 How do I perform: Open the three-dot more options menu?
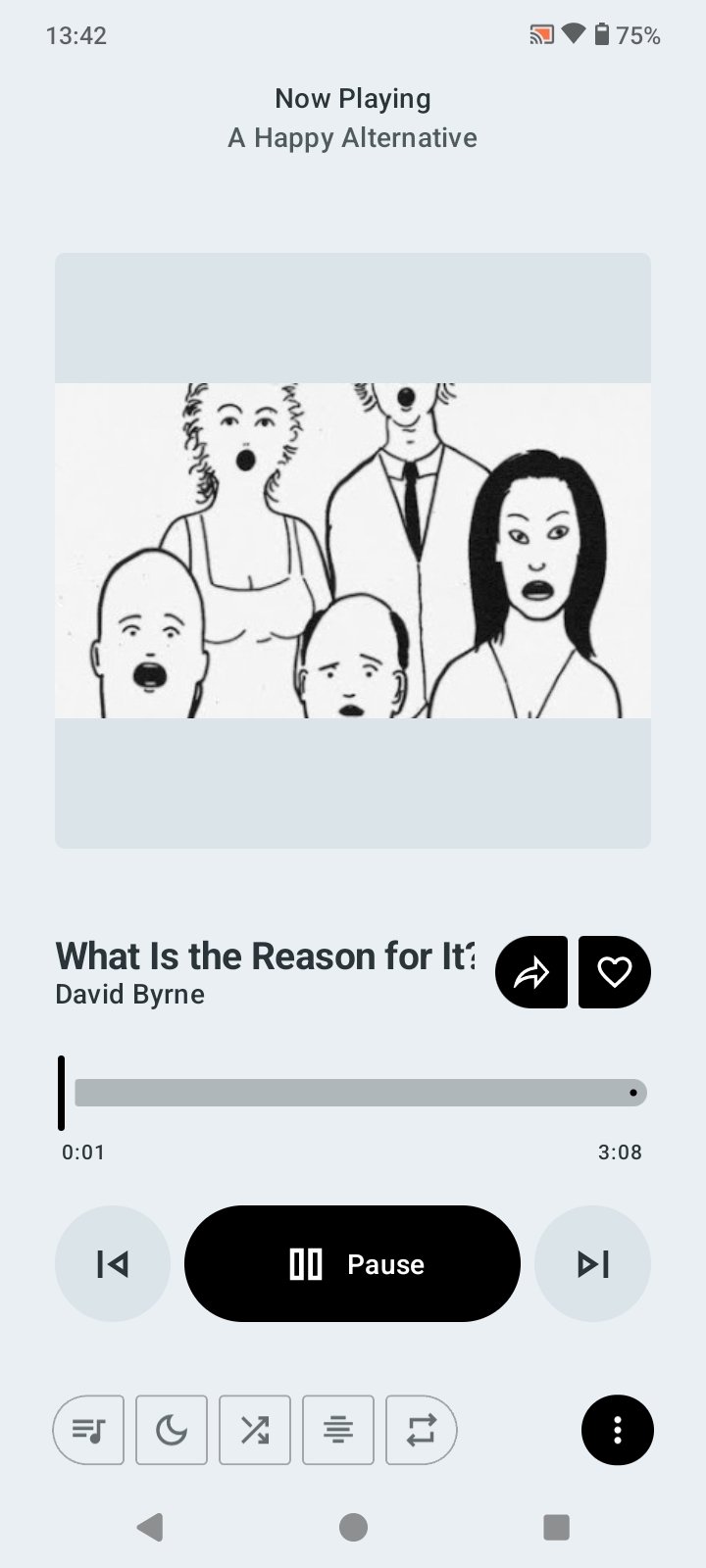coord(617,1430)
